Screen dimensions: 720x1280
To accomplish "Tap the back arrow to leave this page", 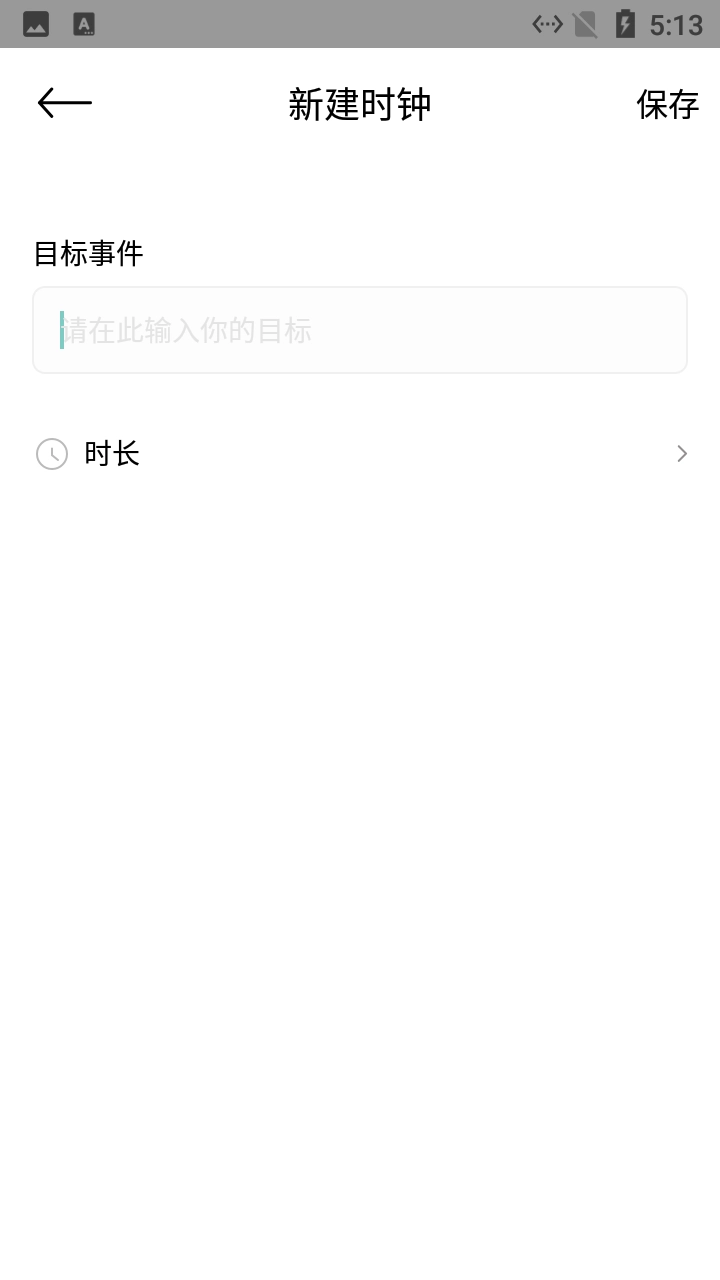I will click(x=63, y=101).
